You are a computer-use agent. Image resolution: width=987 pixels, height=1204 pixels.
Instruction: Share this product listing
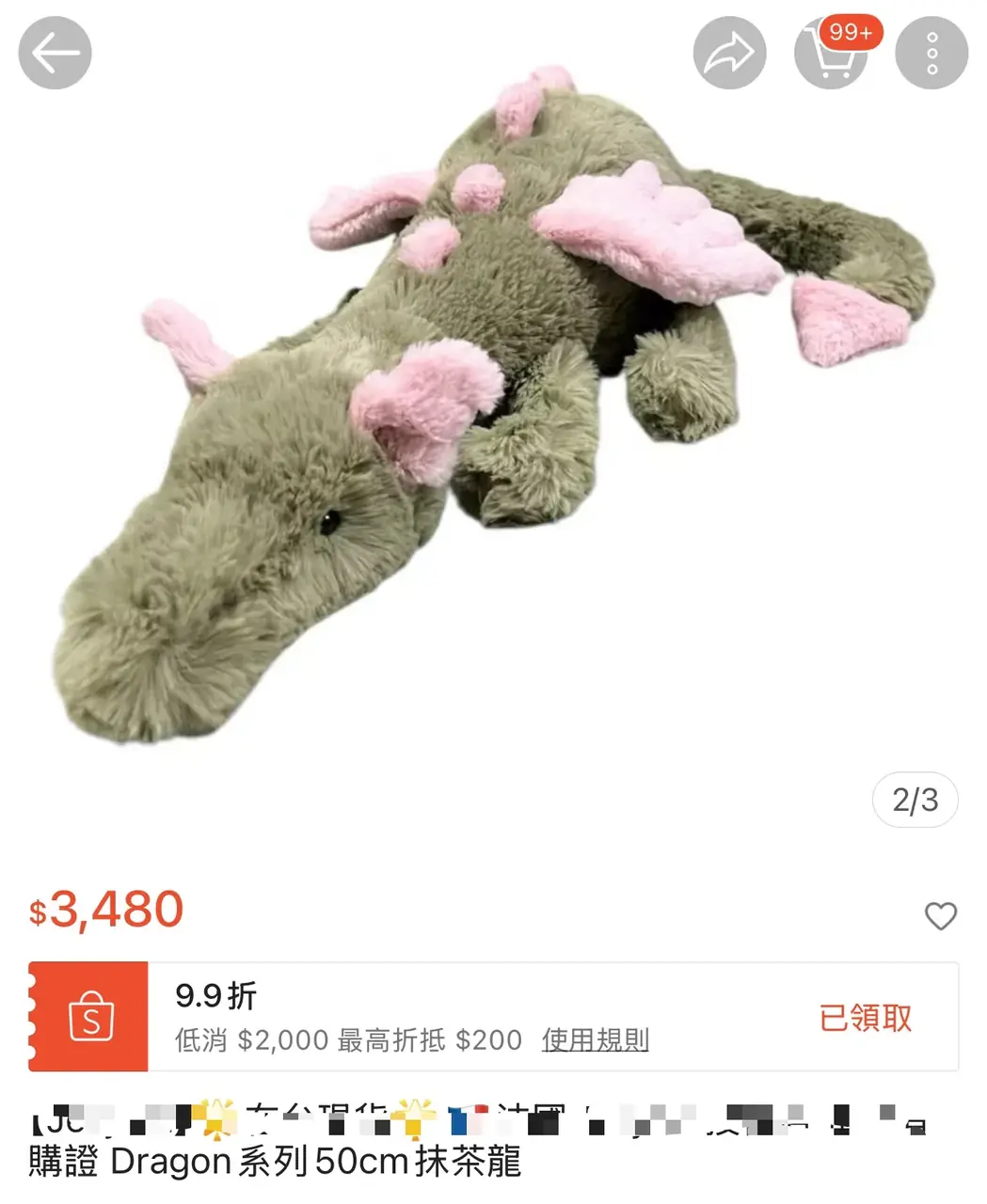729,54
